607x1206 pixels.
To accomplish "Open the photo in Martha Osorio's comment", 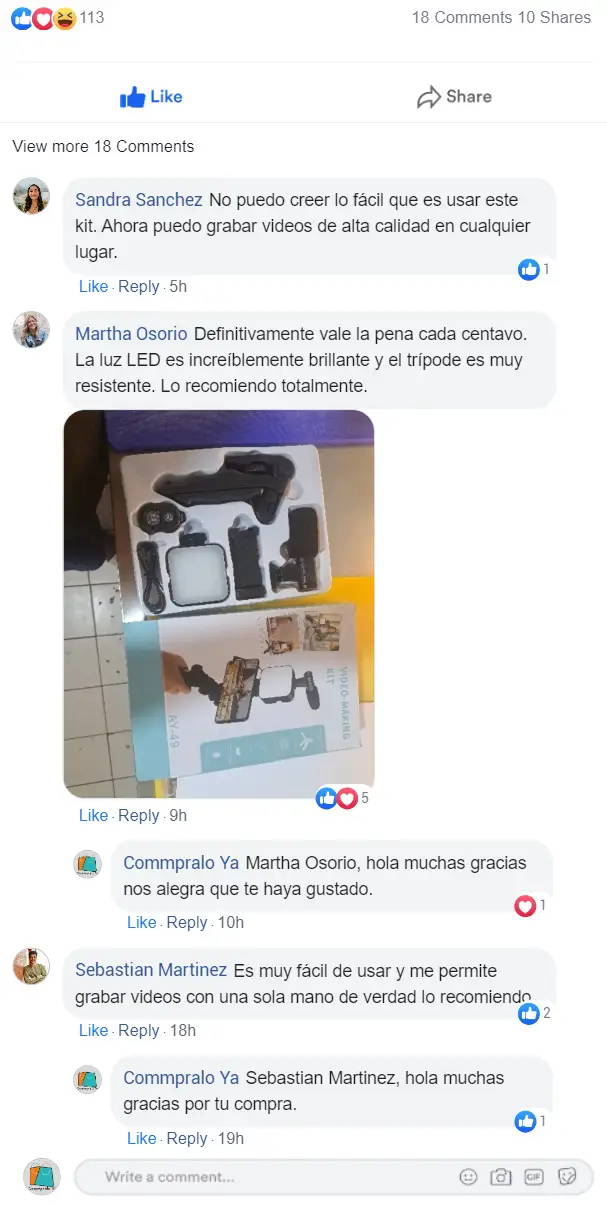I will 219,603.
